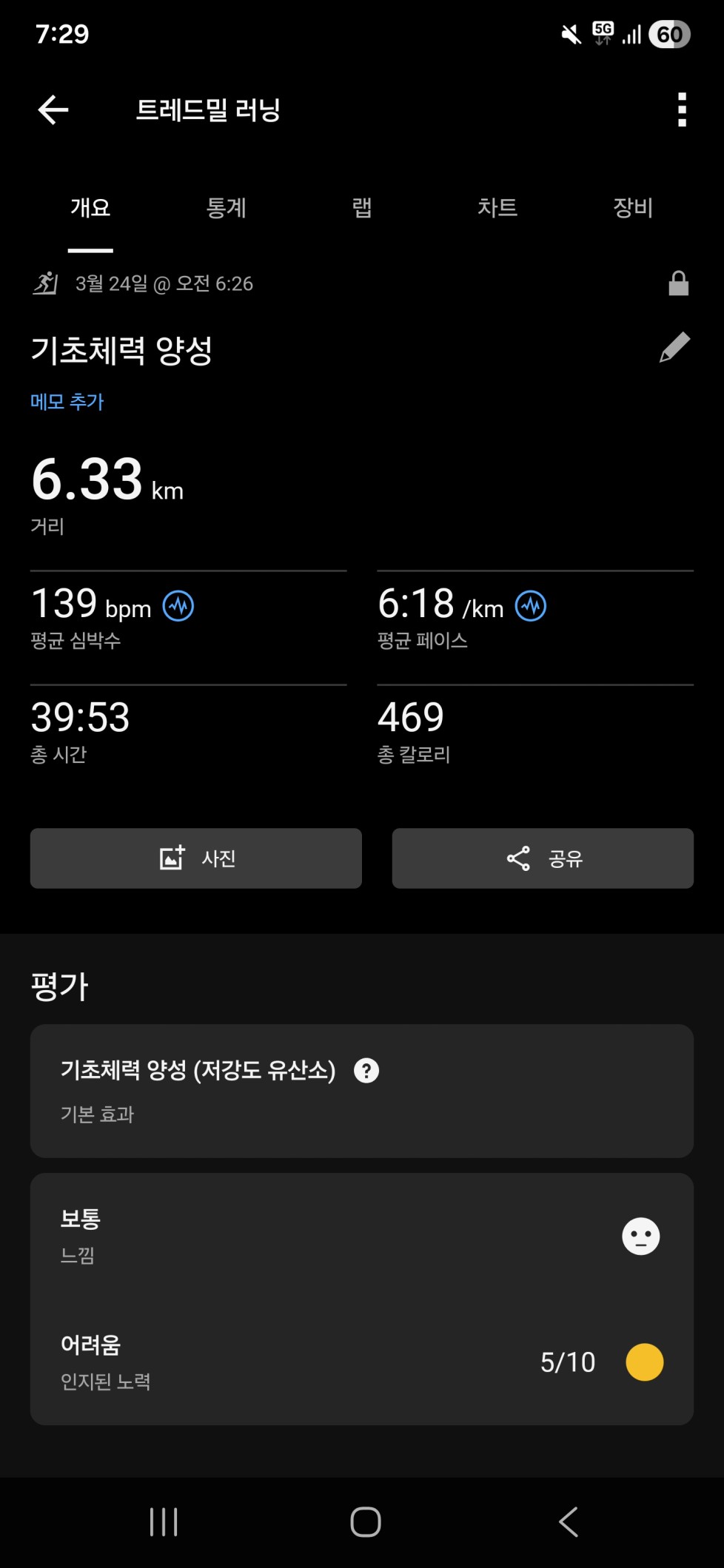Switch to the 랩 tab

pyautogui.click(x=361, y=208)
